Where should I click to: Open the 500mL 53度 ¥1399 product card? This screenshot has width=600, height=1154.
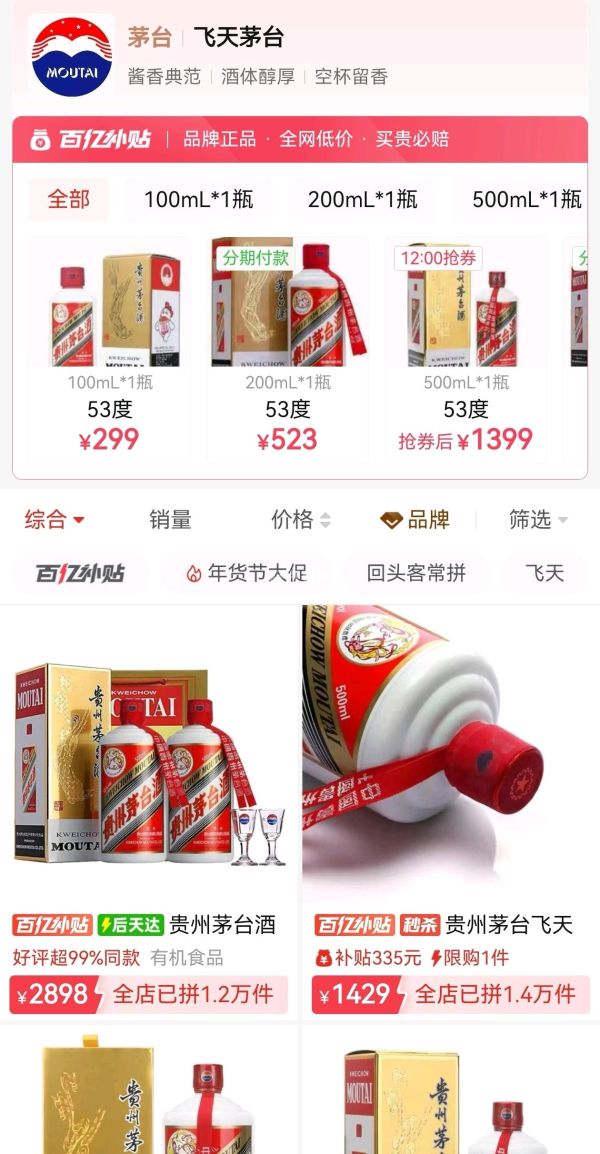465,348
